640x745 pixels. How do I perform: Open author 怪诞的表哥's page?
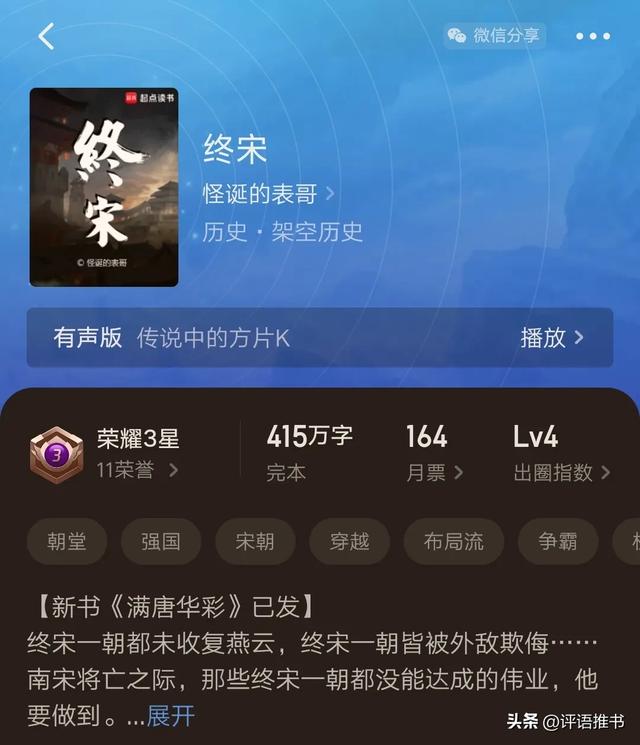tap(268, 194)
